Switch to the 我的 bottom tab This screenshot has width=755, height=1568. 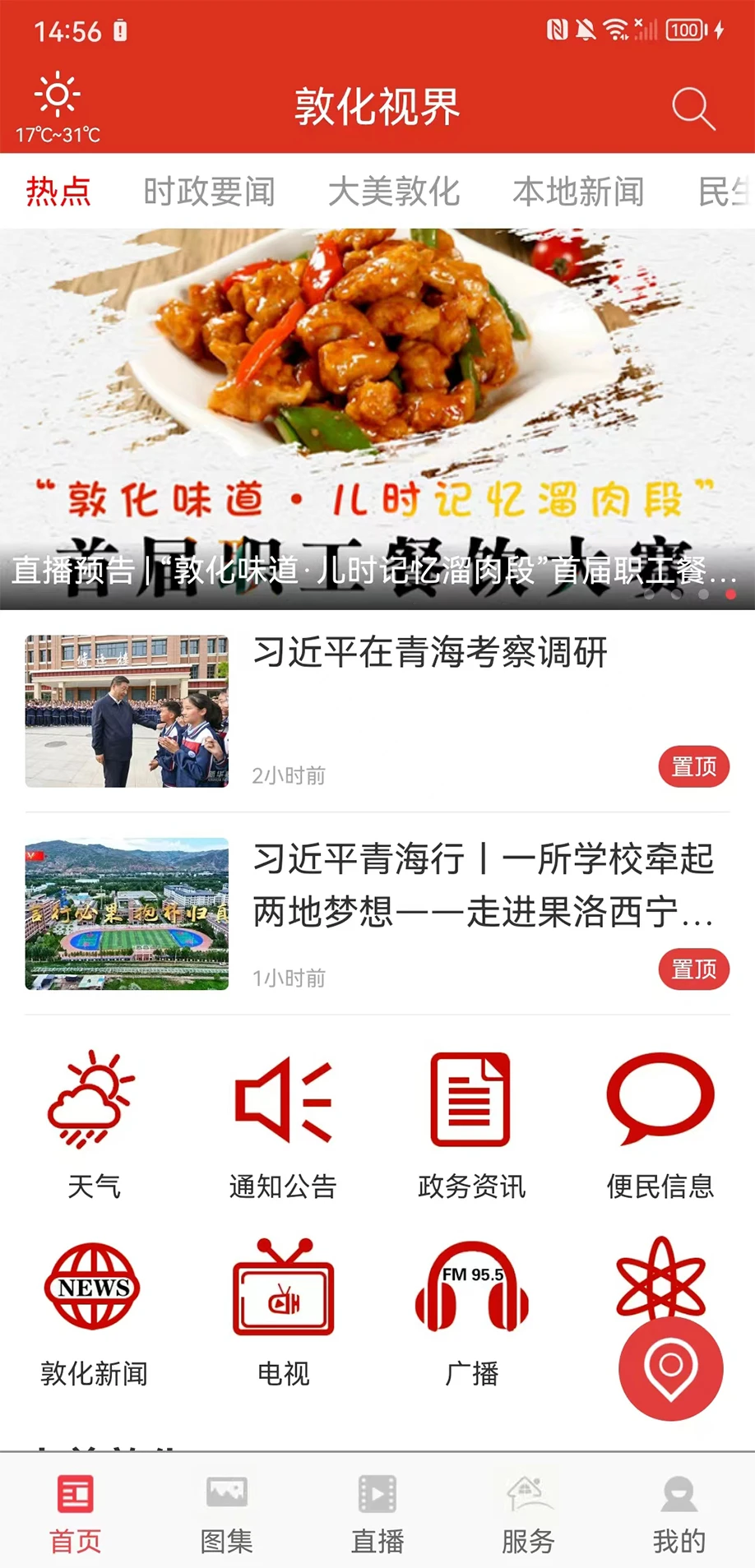point(679,1513)
